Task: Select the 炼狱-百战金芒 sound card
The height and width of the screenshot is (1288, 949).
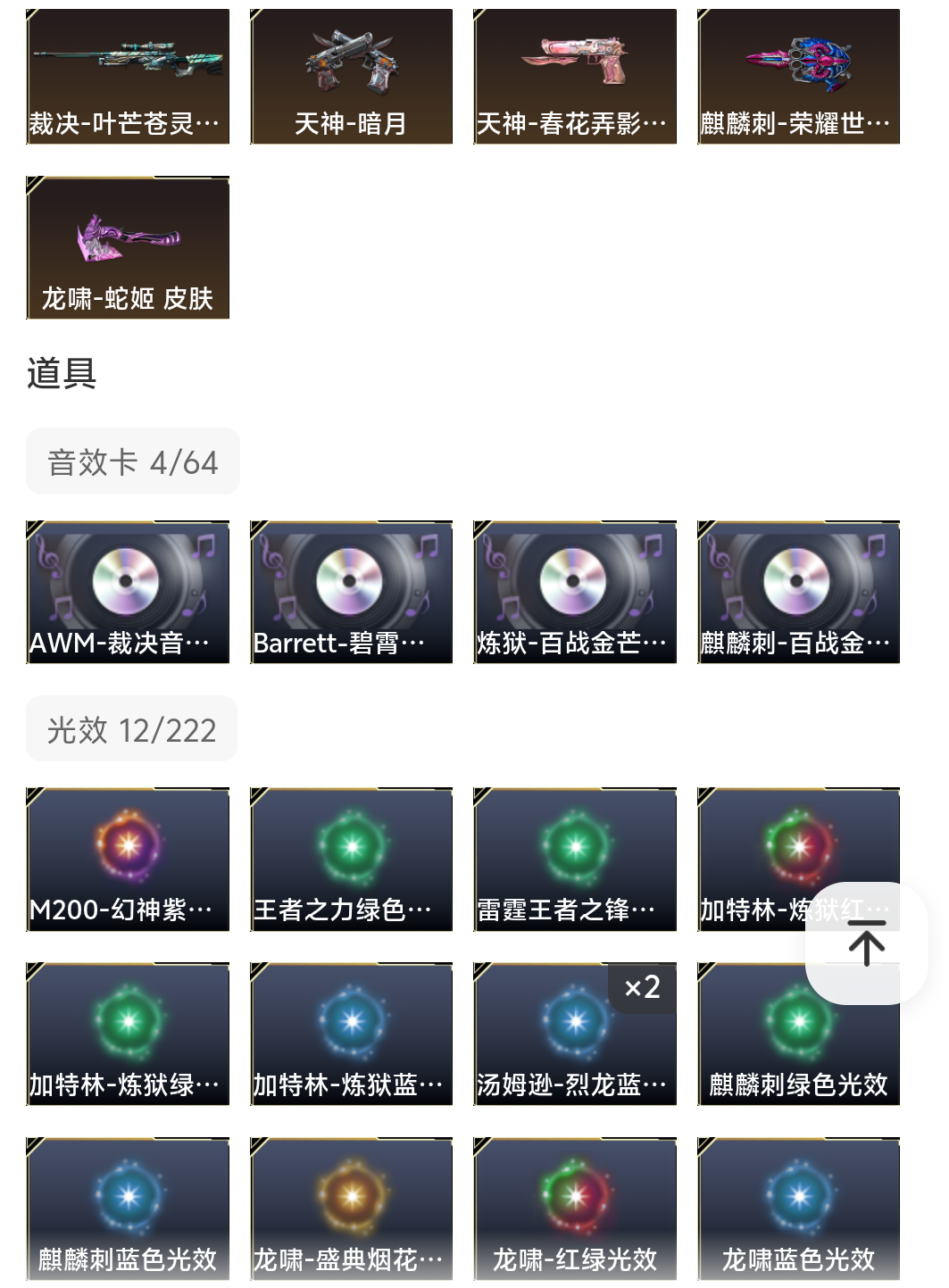Action: [574, 593]
